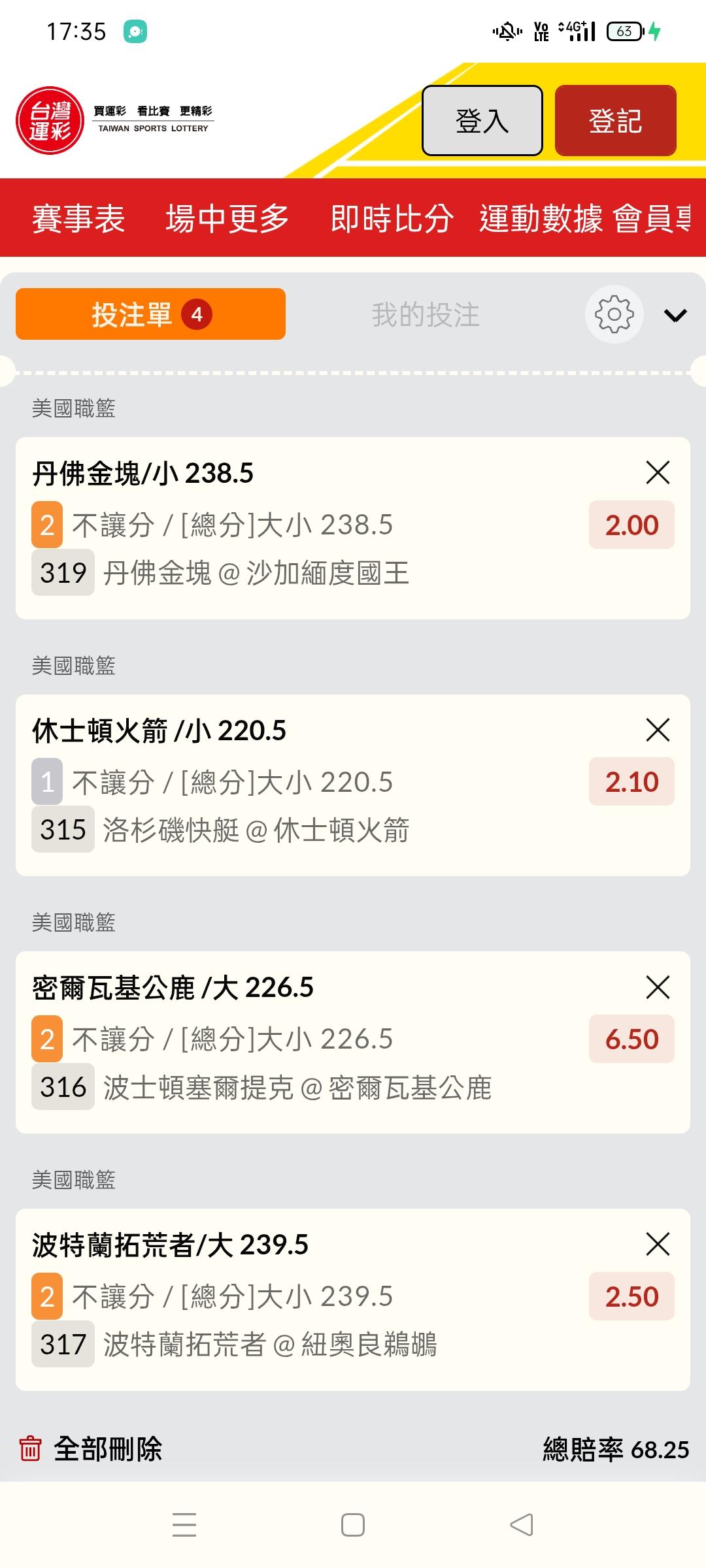The width and height of the screenshot is (706, 1568).
Task: Open the 賽事表 schedule menu
Action: point(78,218)
